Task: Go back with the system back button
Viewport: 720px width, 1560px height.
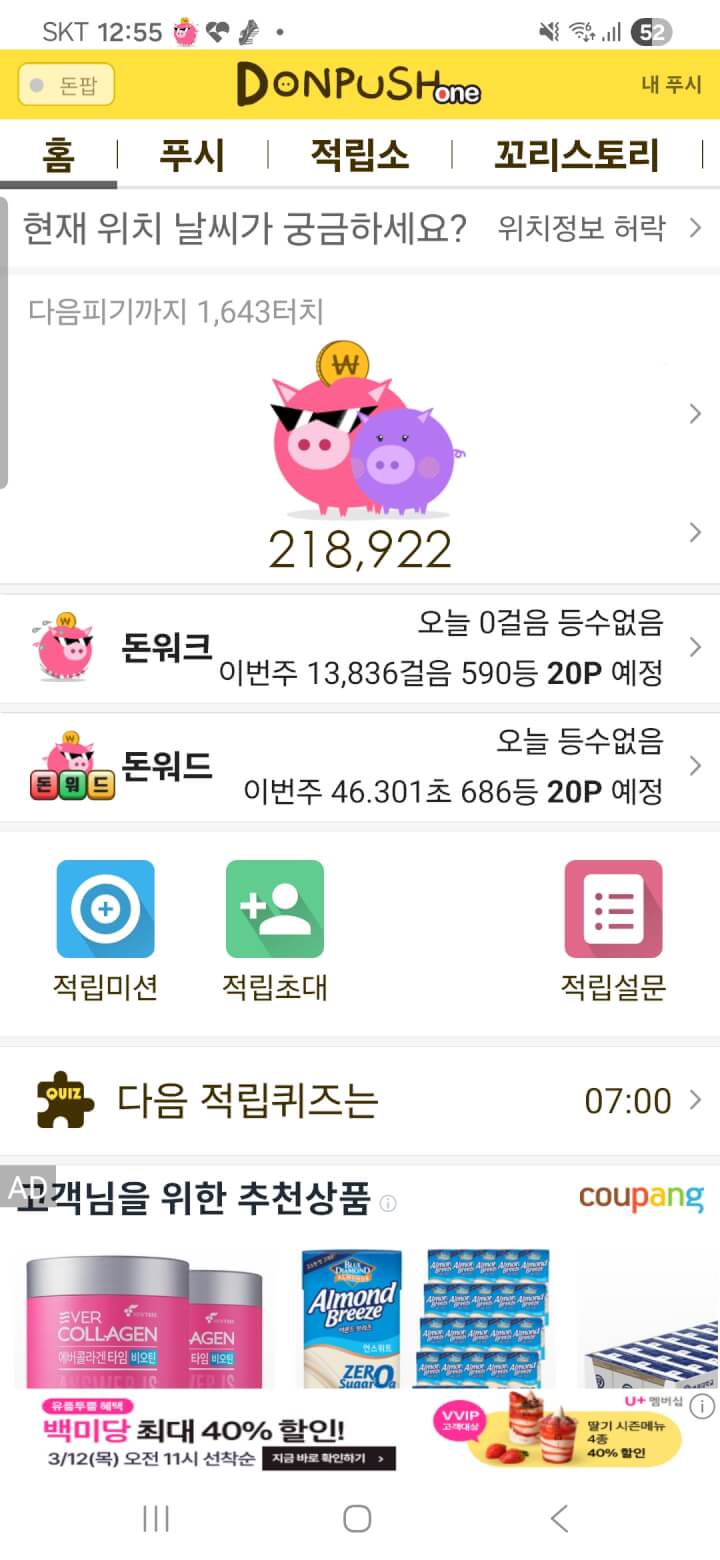Action: 560,1518
